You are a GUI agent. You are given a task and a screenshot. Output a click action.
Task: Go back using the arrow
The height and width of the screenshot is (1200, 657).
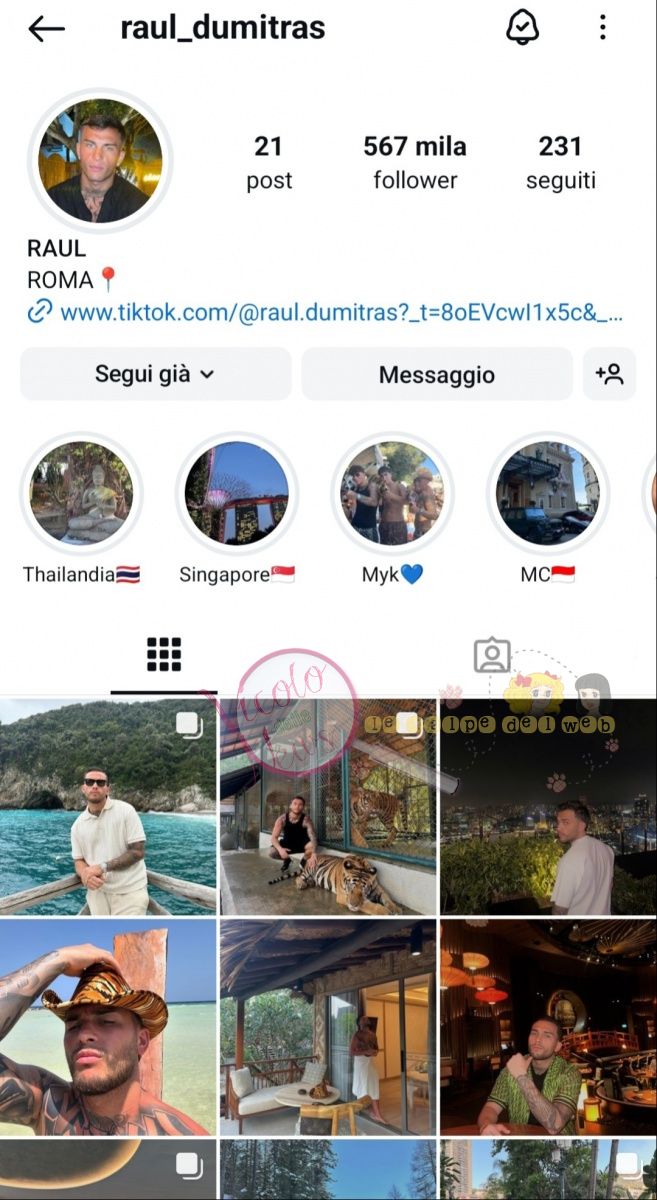coord(46,29)
